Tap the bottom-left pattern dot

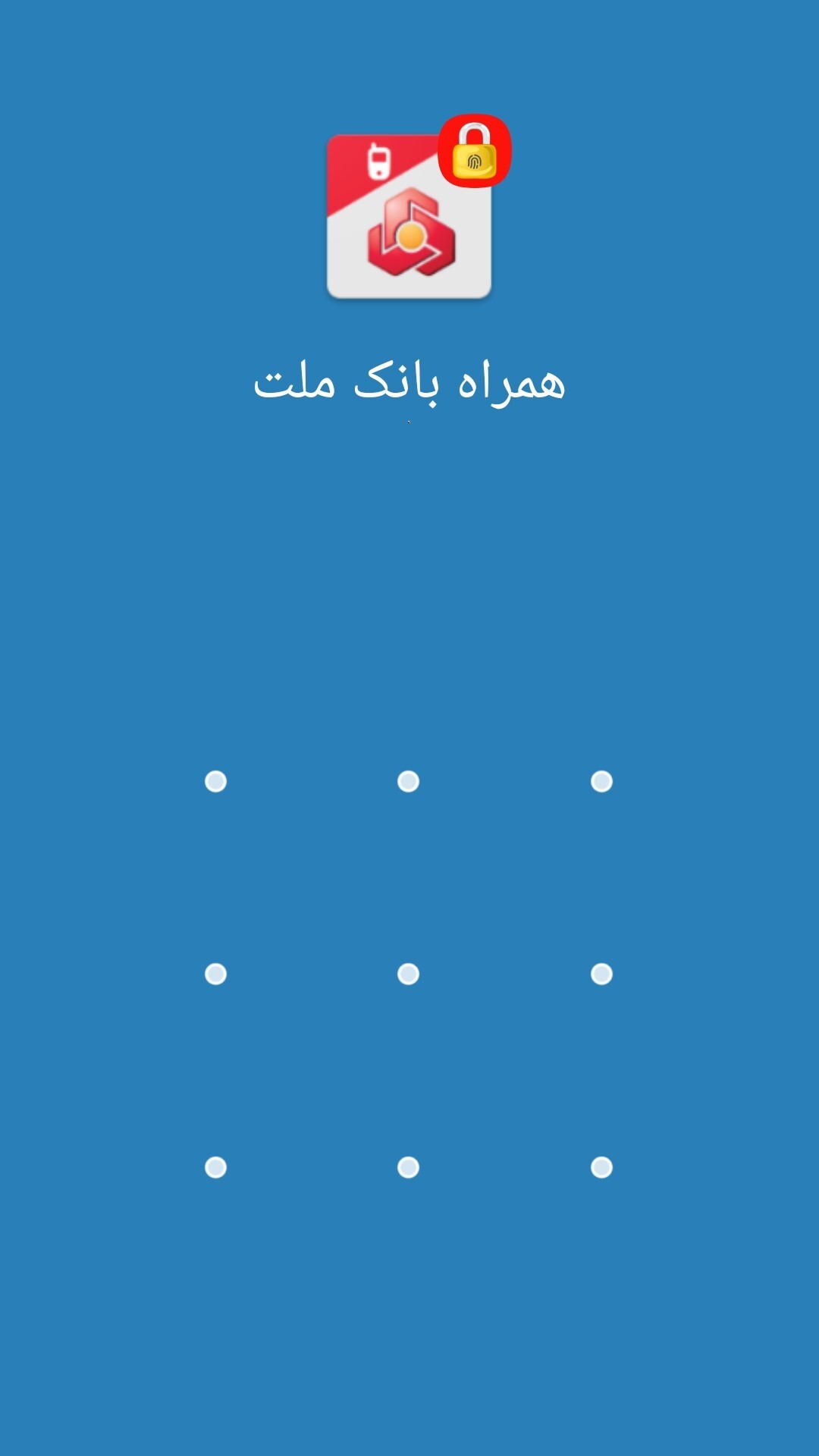[216, 1167]
